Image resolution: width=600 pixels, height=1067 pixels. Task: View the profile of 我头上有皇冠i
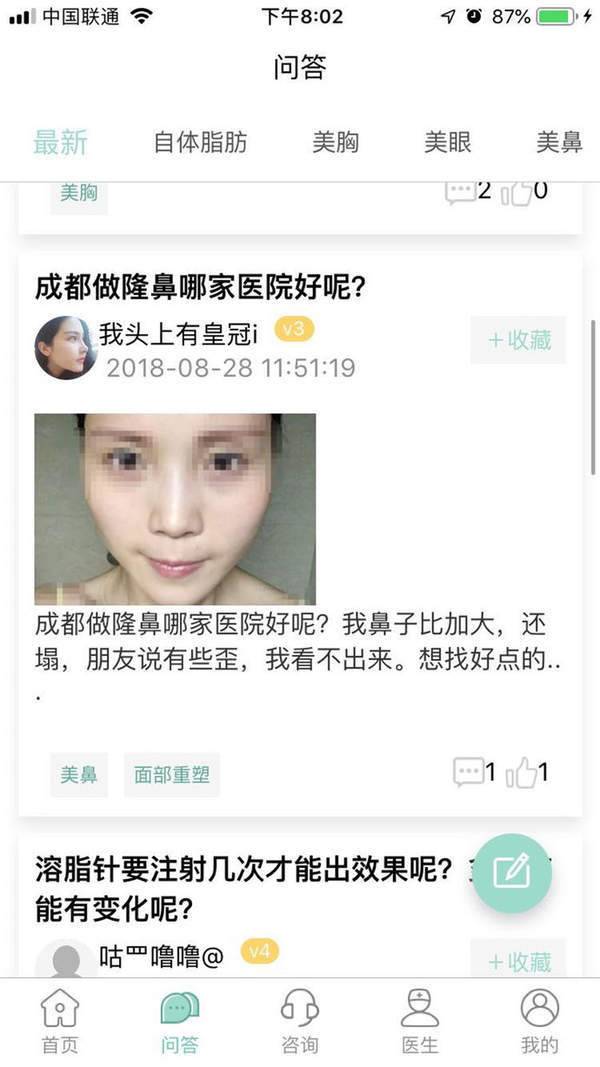66,349
